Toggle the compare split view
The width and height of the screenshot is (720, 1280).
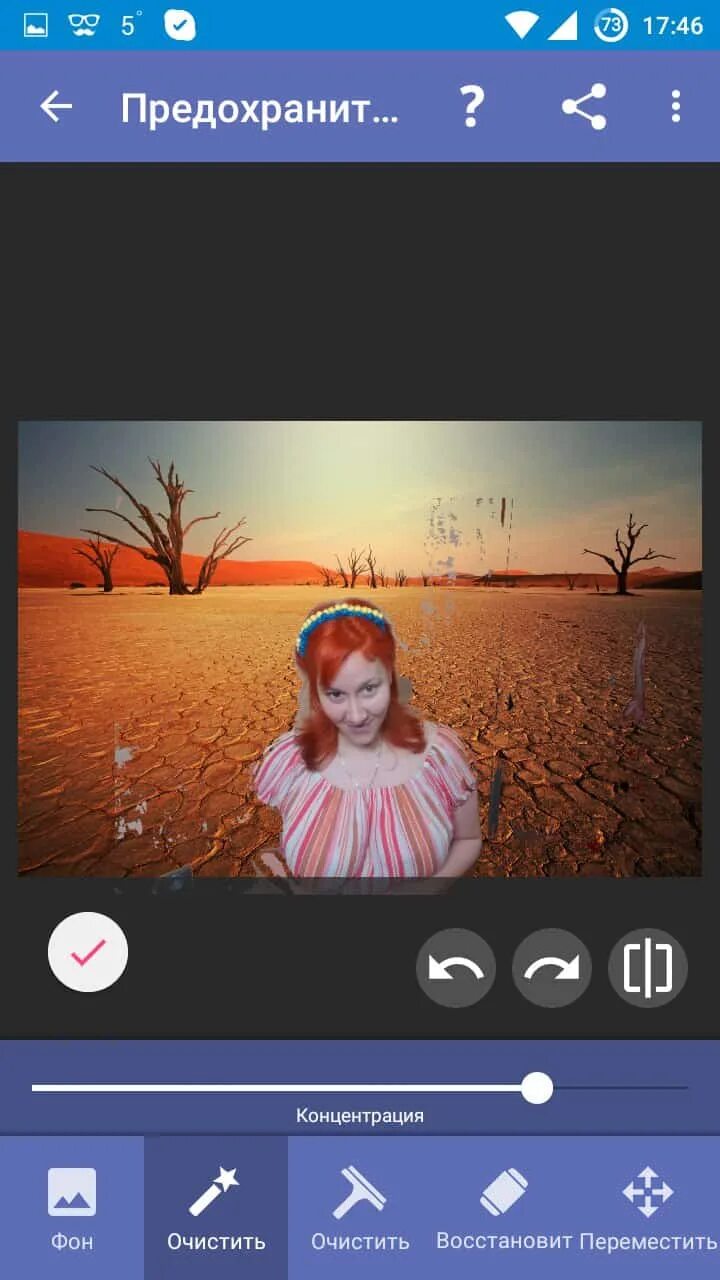tap(648, 968)
